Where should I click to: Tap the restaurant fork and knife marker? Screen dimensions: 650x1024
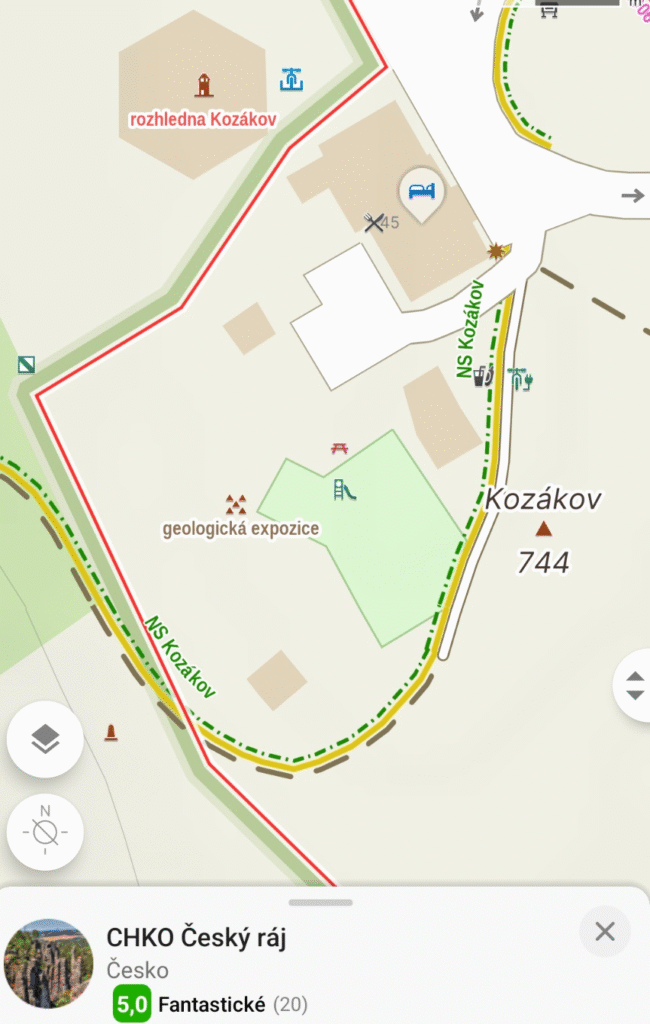pyautogui.click(x=374, y=222)
